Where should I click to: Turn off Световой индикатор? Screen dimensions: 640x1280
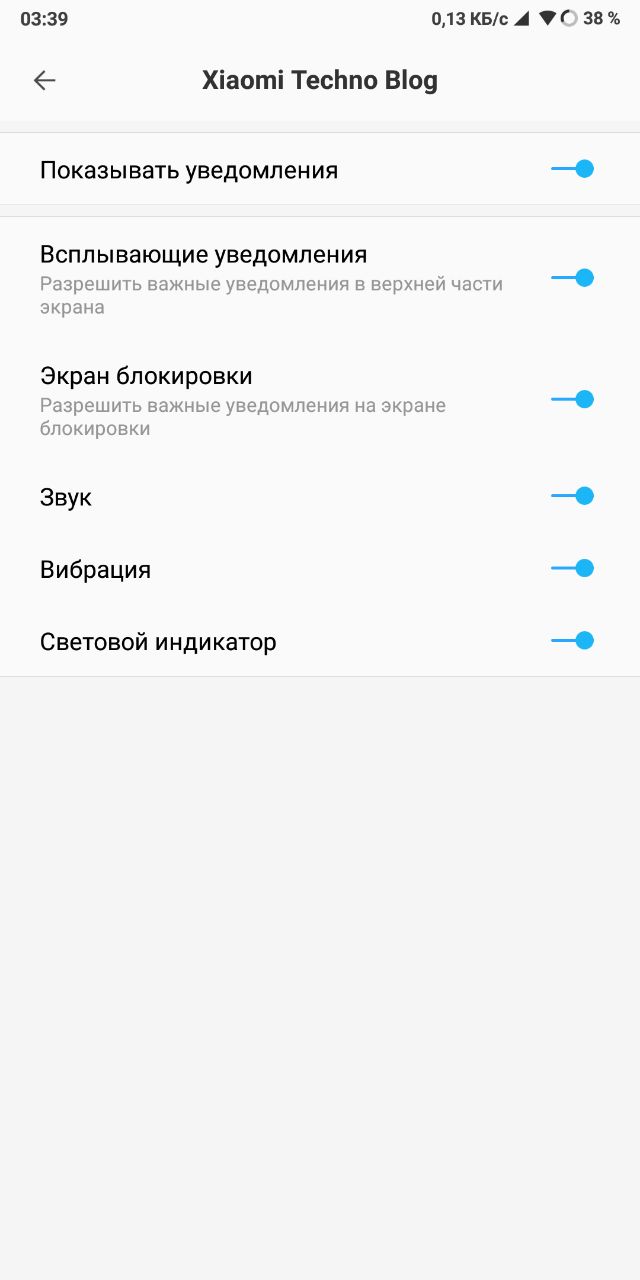[x=573, y=640]
